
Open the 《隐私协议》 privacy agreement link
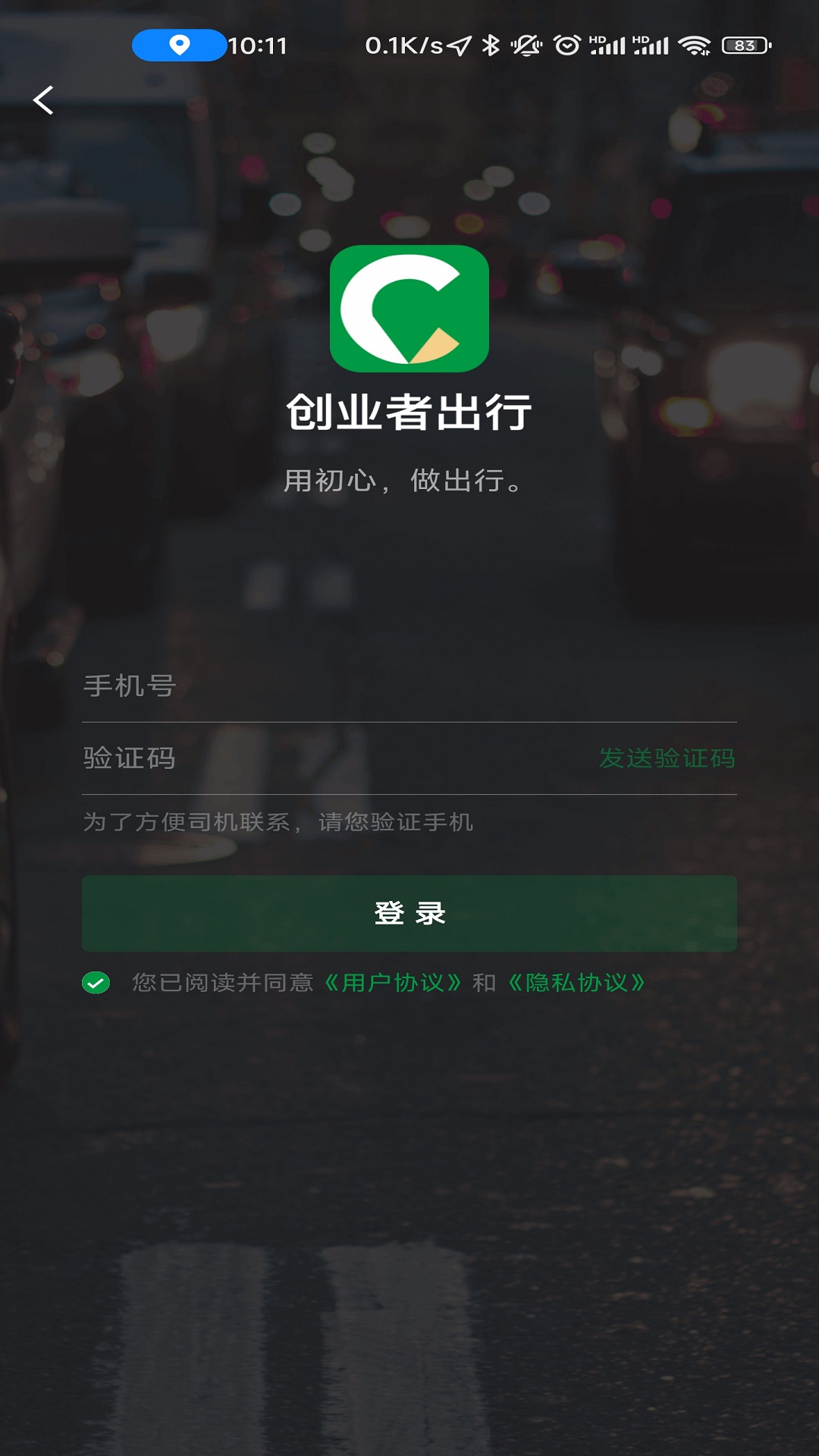576,983
